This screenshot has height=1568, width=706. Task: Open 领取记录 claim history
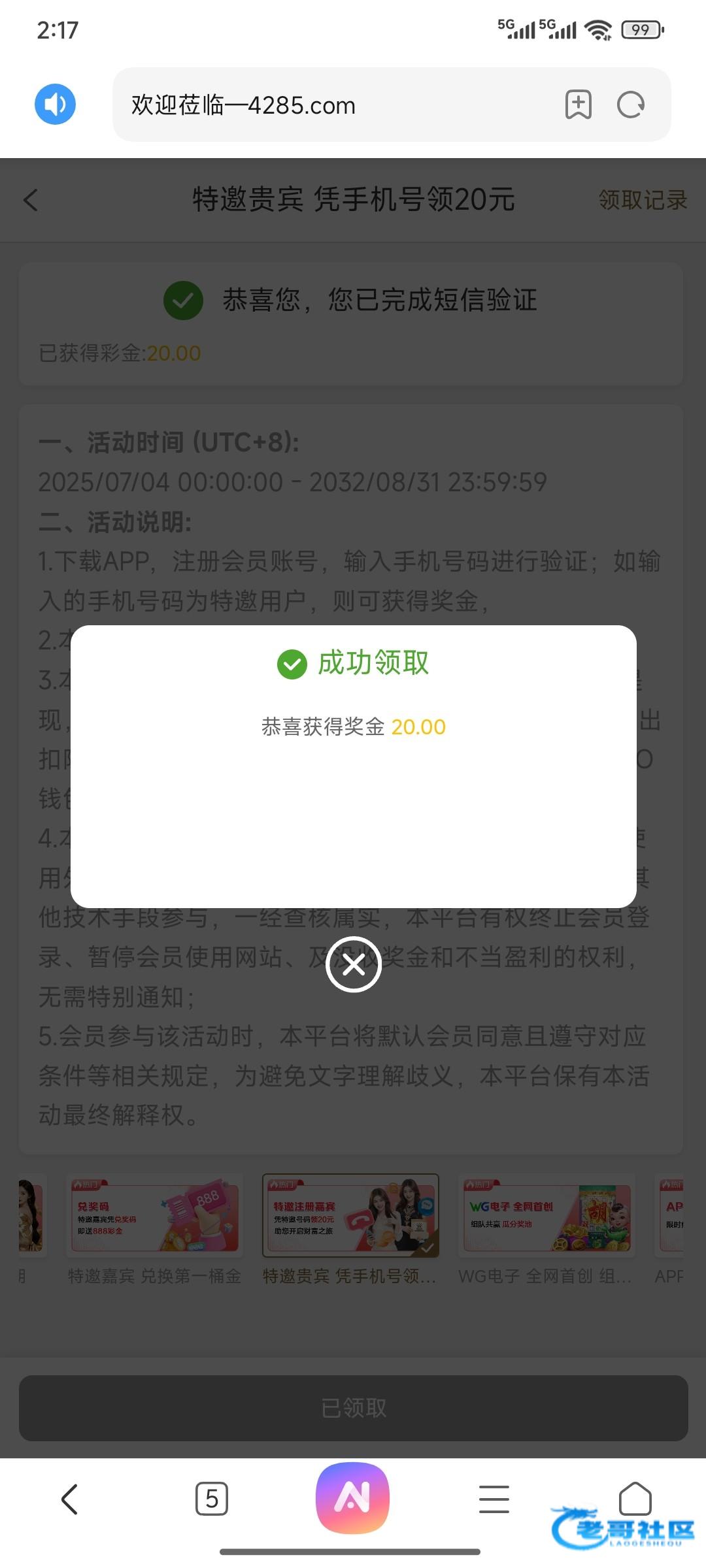pyautogui.click(x=643, y=200)
